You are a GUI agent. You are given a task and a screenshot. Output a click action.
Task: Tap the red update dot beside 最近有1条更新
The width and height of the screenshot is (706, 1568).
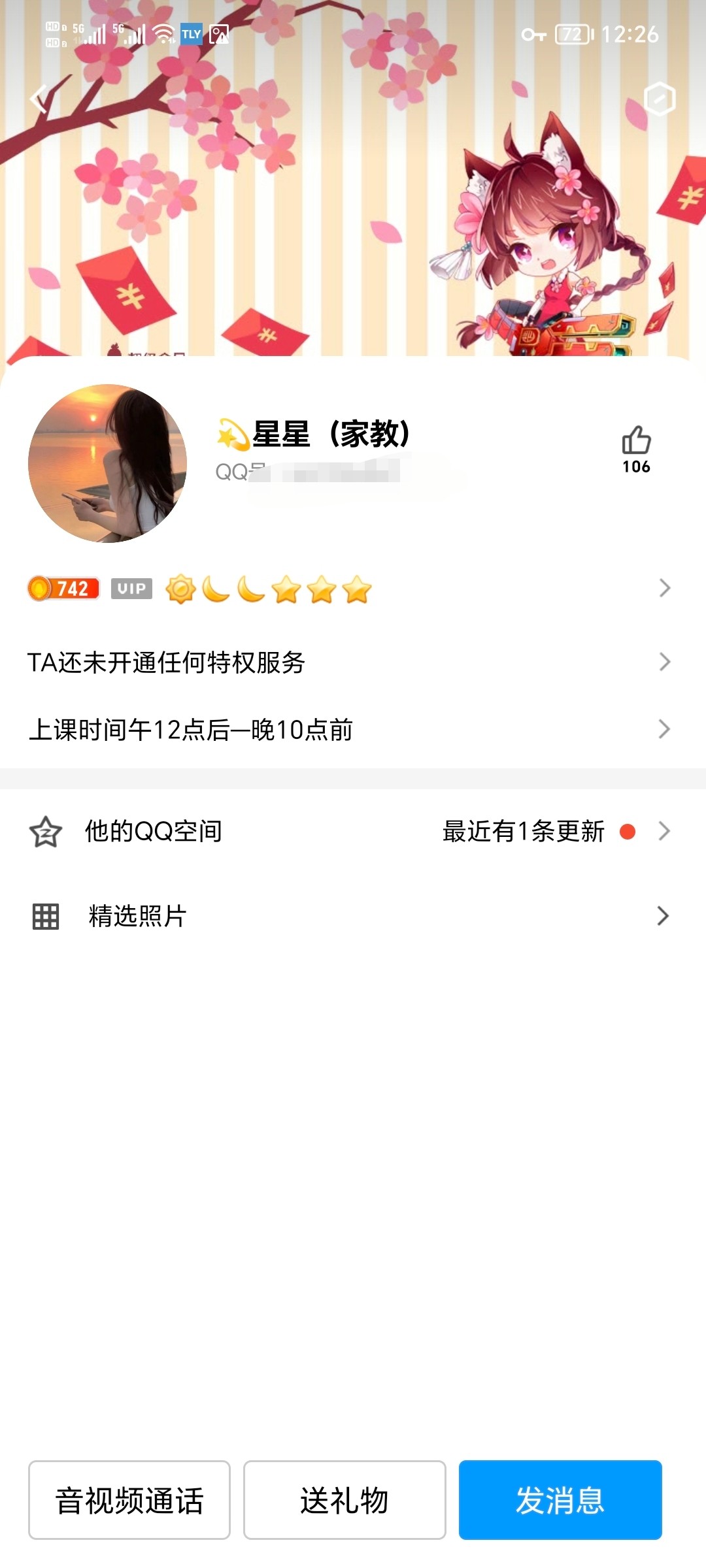click(x=627, y=831)
